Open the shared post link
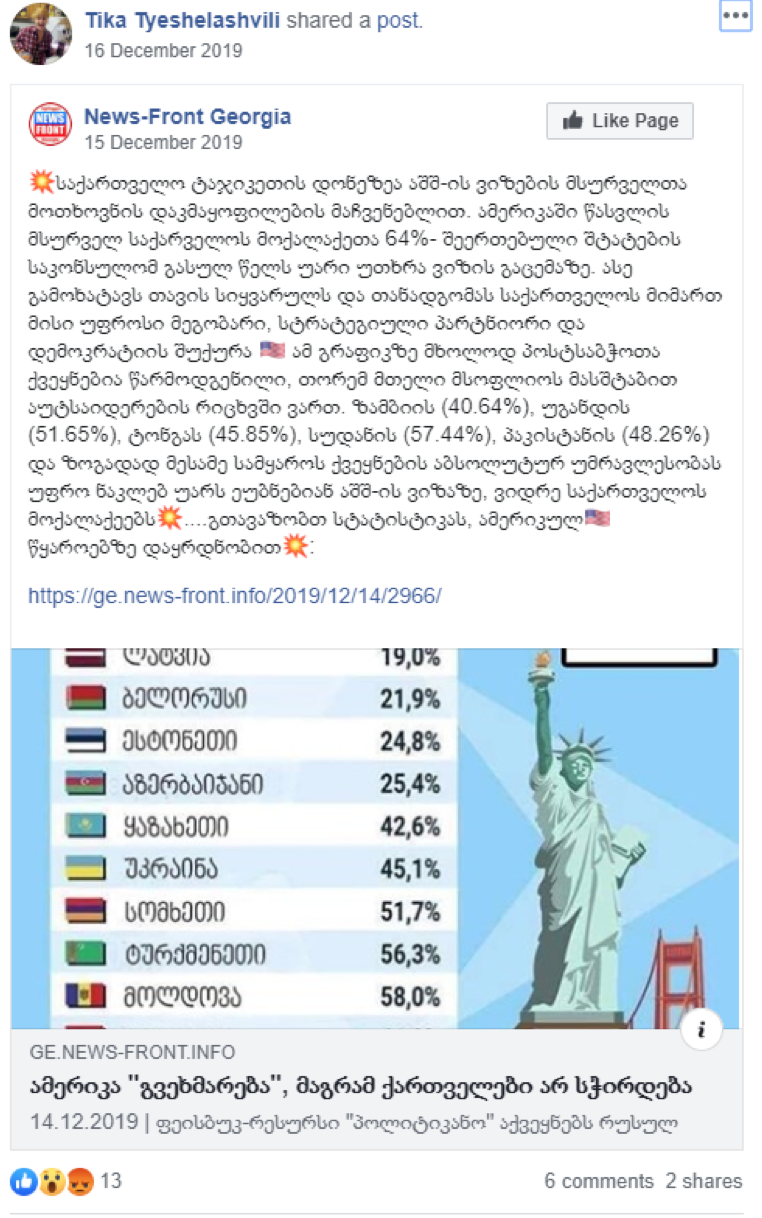This screenshot has width=762, height=1218. (x=399, y=20)
